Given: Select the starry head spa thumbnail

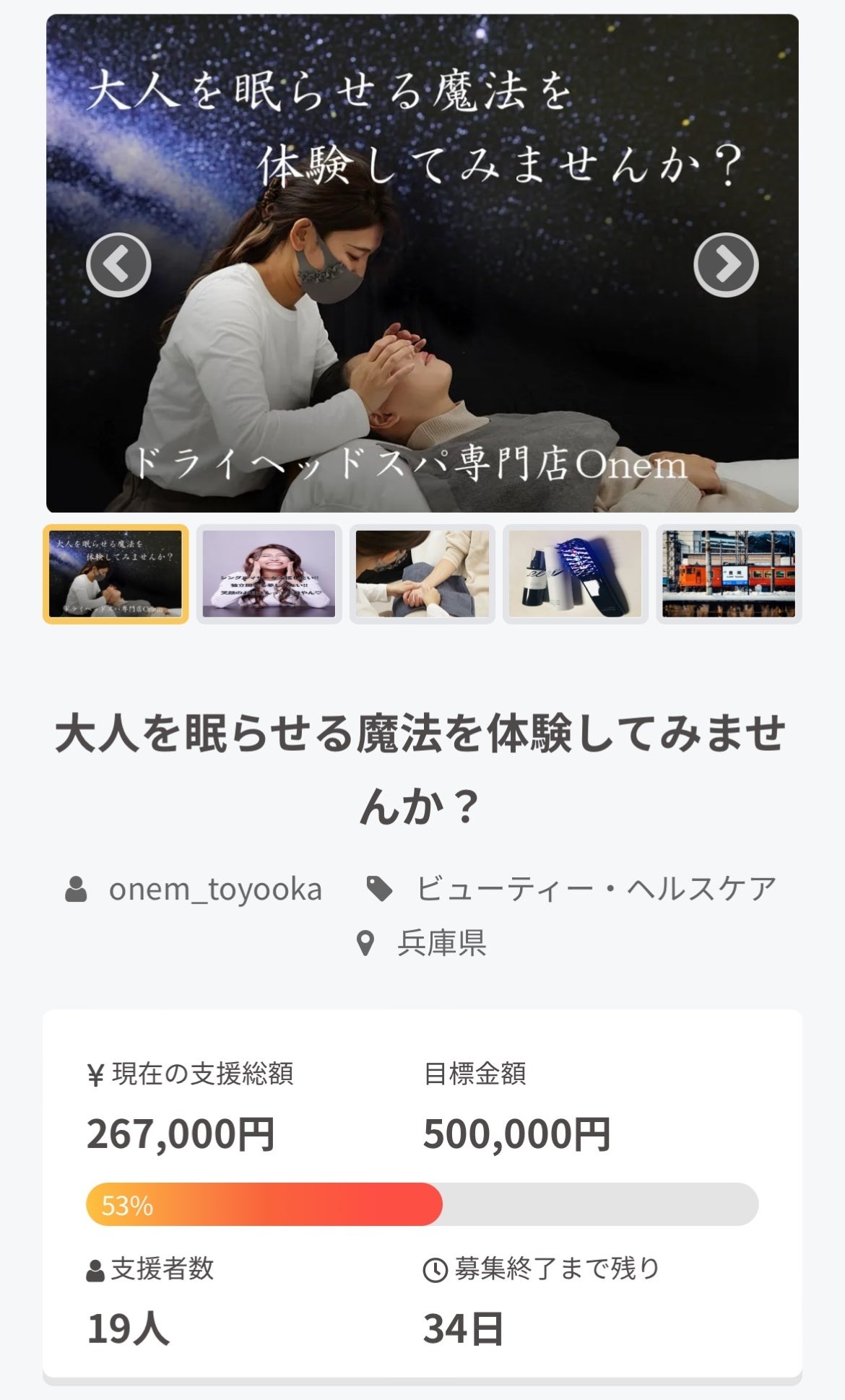Looking at the screenshot, I should click(116, 574).
